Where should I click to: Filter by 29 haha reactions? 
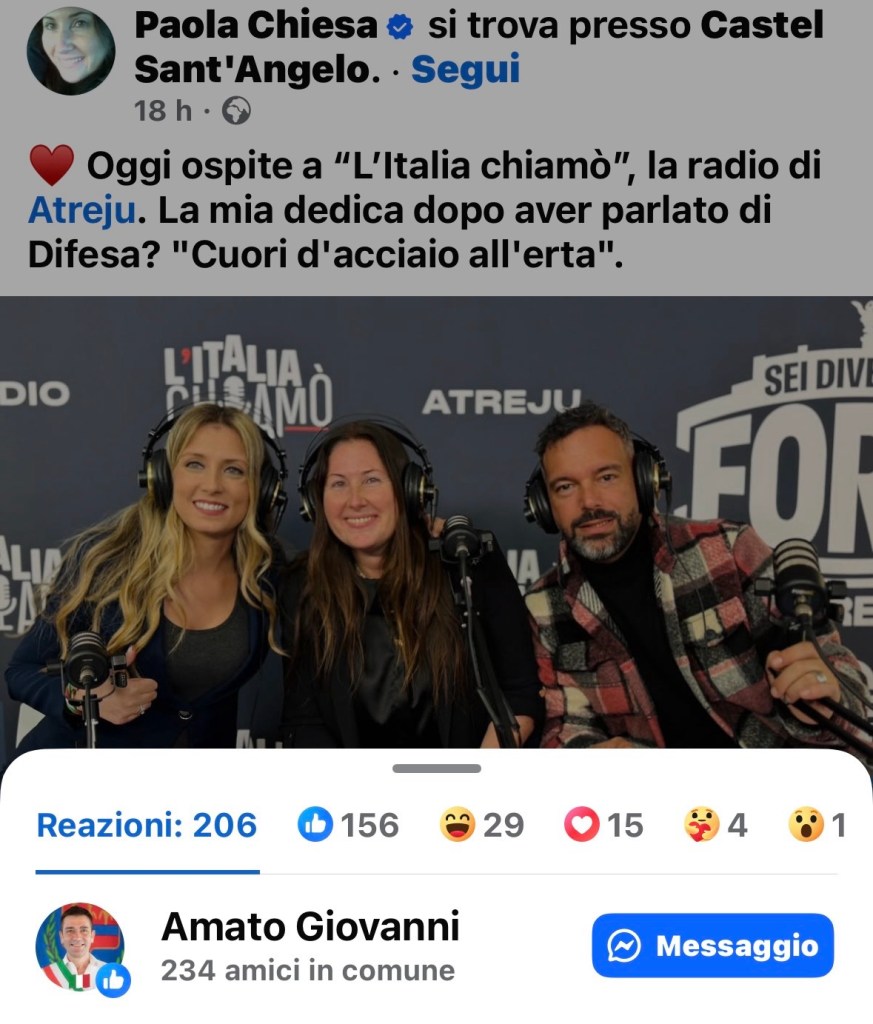tap(482, 826)
